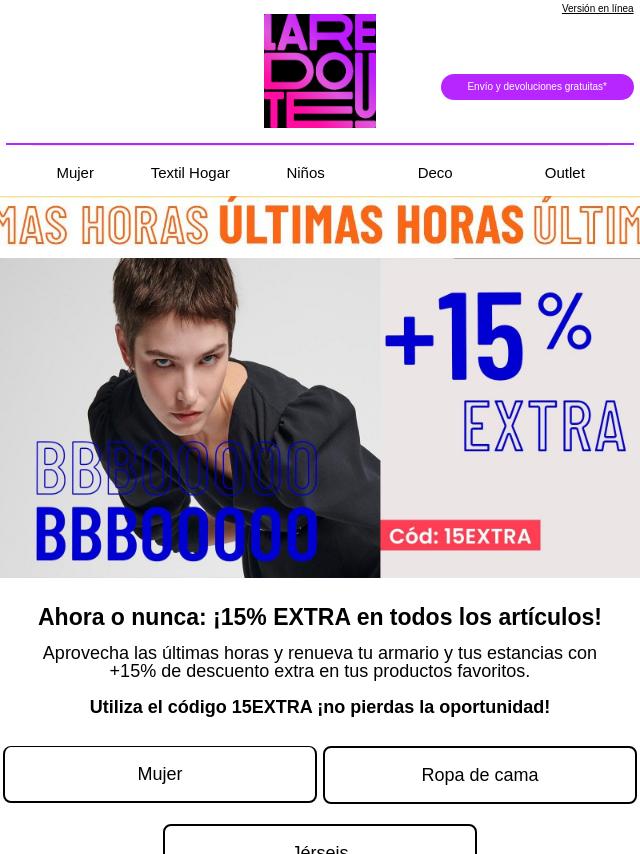Tap the outlined Mujer button
Image resolution: width=640 pixels, height=854 pixels.
(160, 774)
